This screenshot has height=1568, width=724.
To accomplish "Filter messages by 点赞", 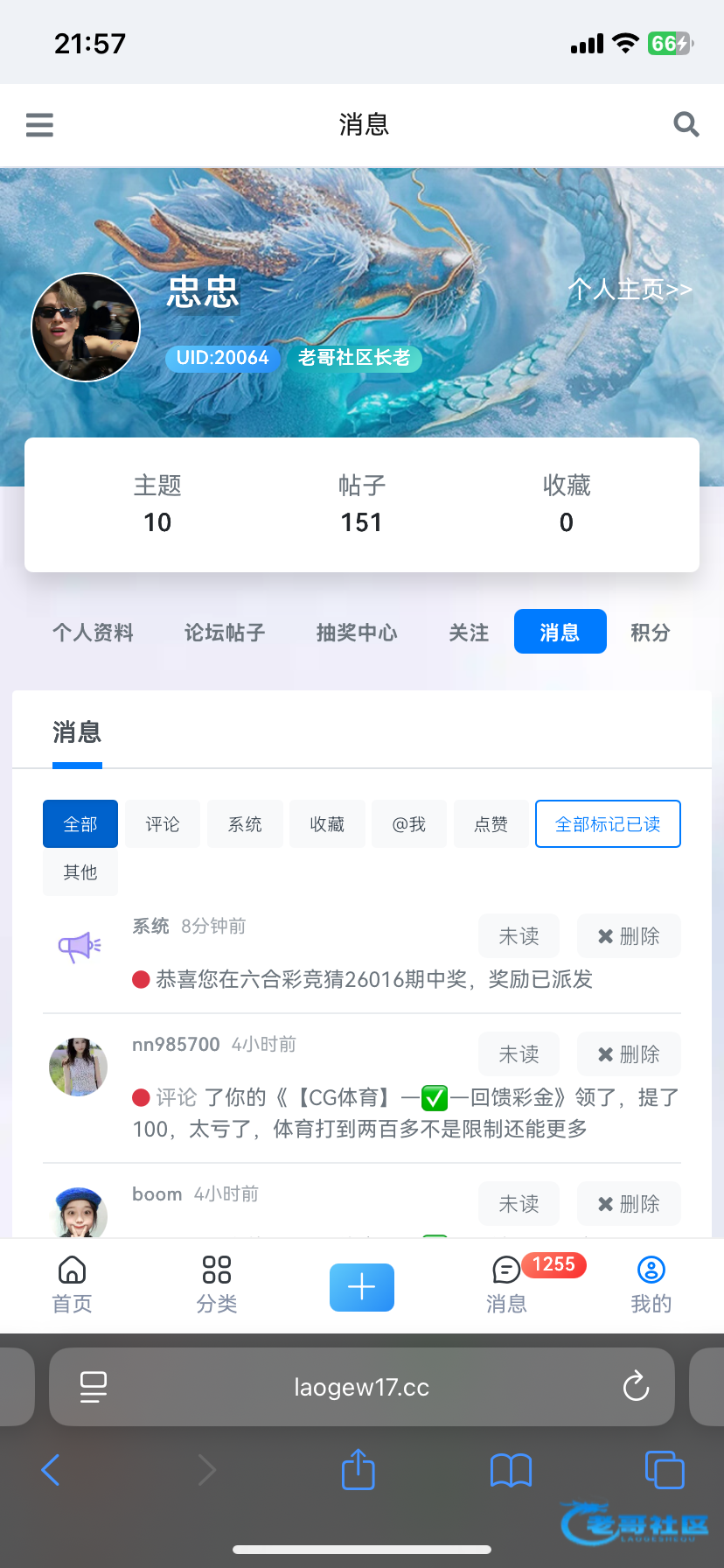I will (491, 824).
